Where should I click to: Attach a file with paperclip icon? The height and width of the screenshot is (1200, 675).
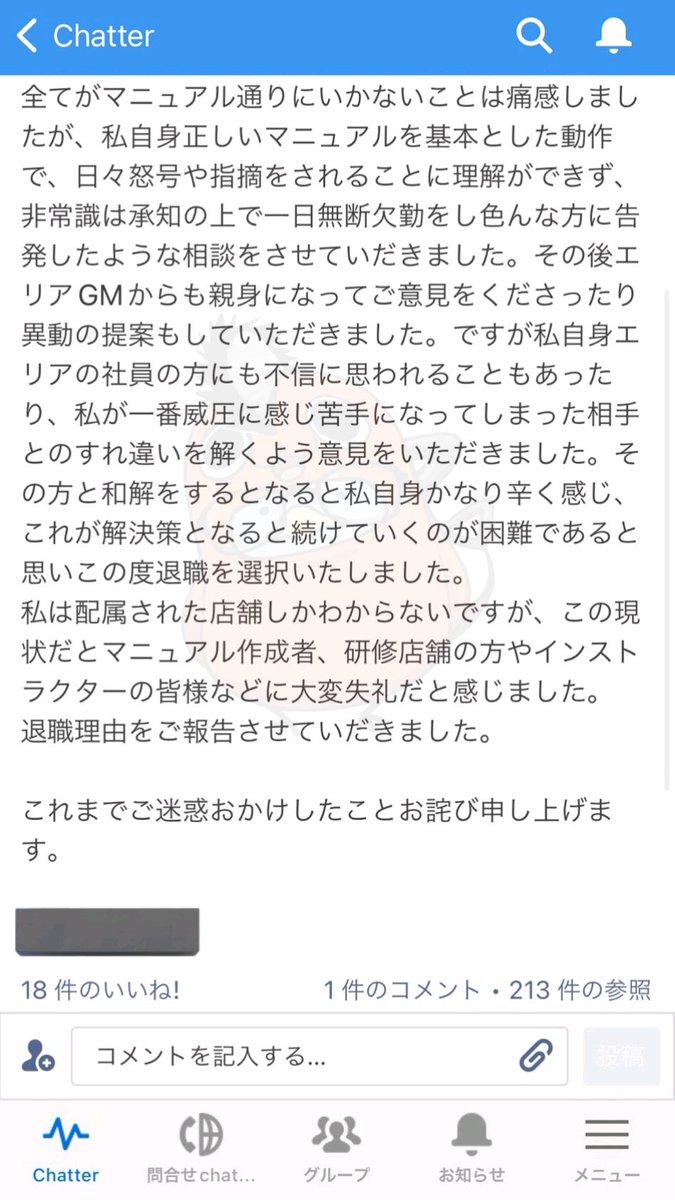pyautogui.click(x=536, y=1056)
